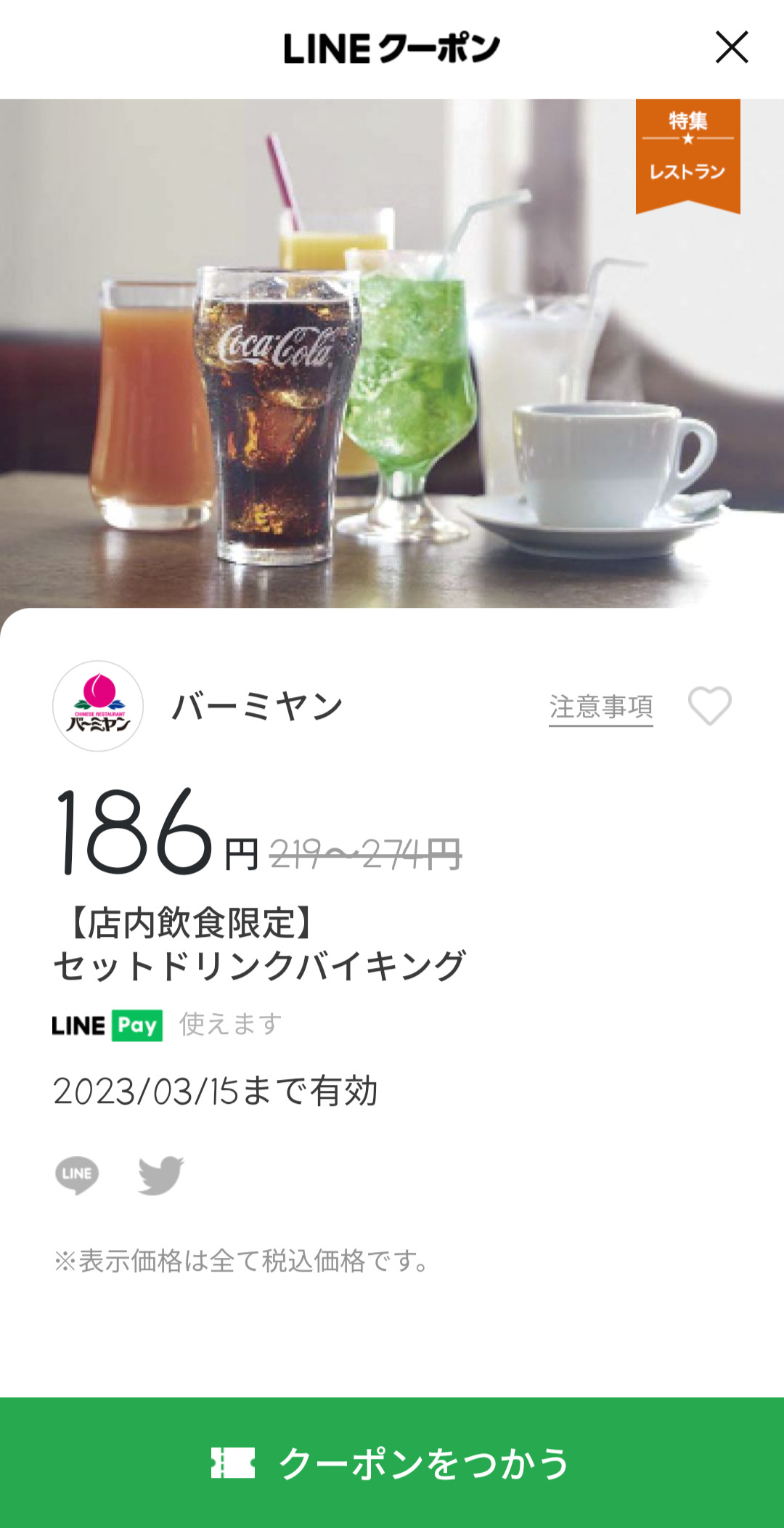
Task: Share the coupon on Twitter
Action: click(x=160, y=1174)
